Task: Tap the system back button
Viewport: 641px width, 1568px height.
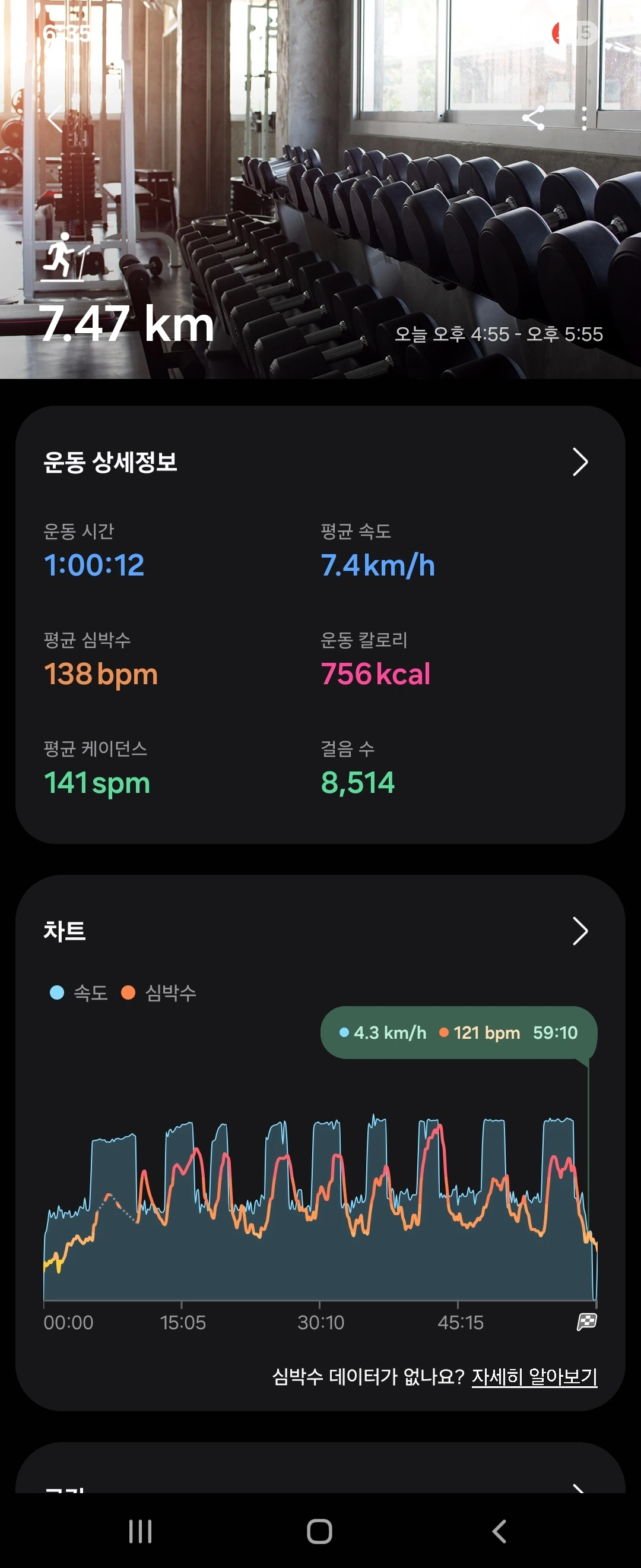Action: tap(499, 1531)
